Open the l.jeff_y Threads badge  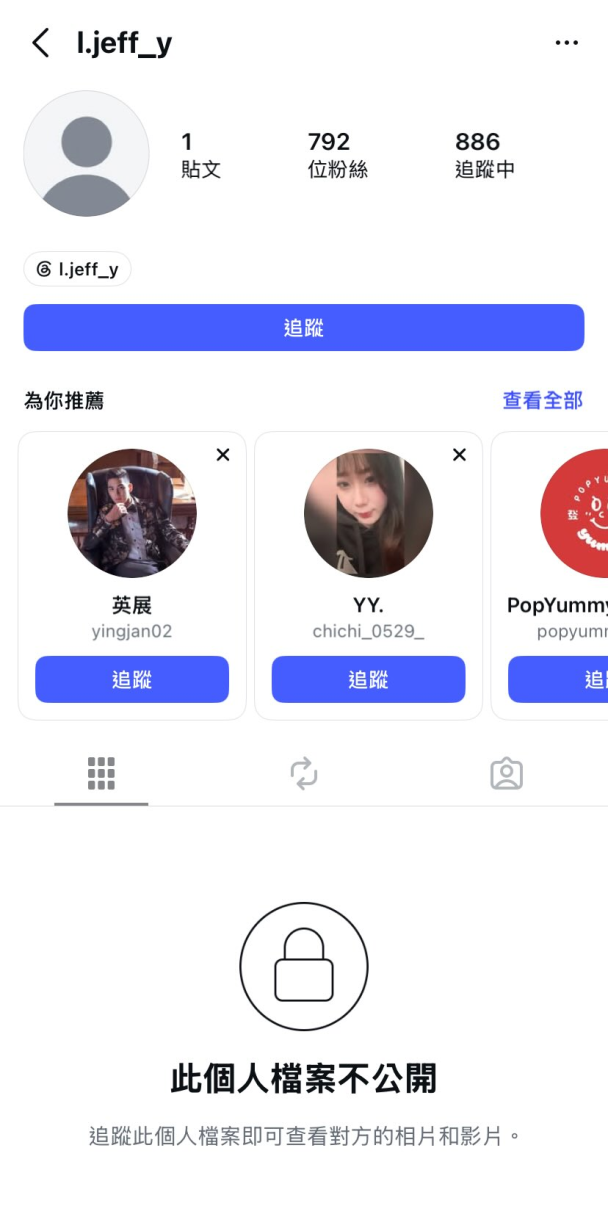(78, 269)
